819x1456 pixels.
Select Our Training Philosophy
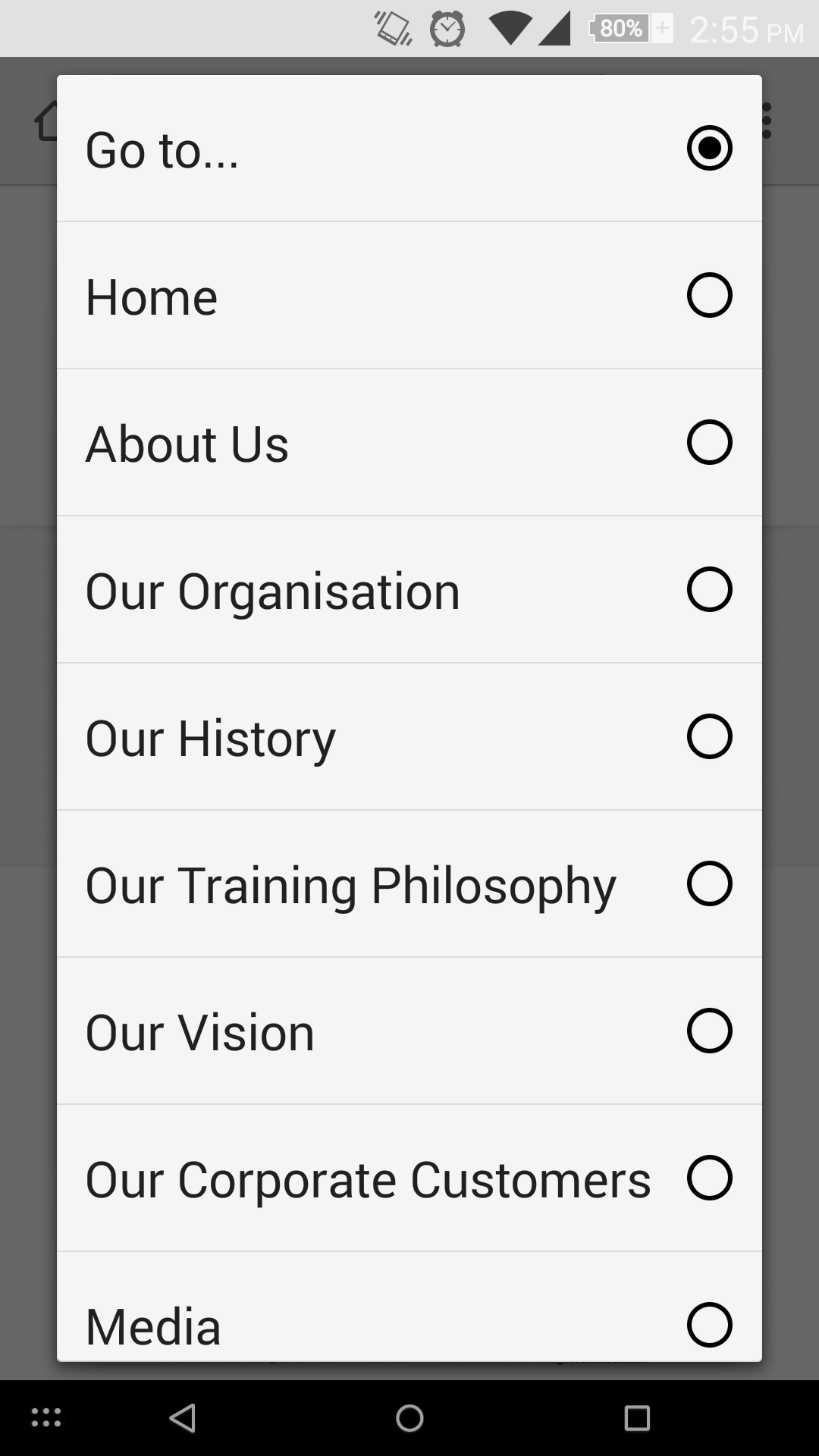click(409, 884)
